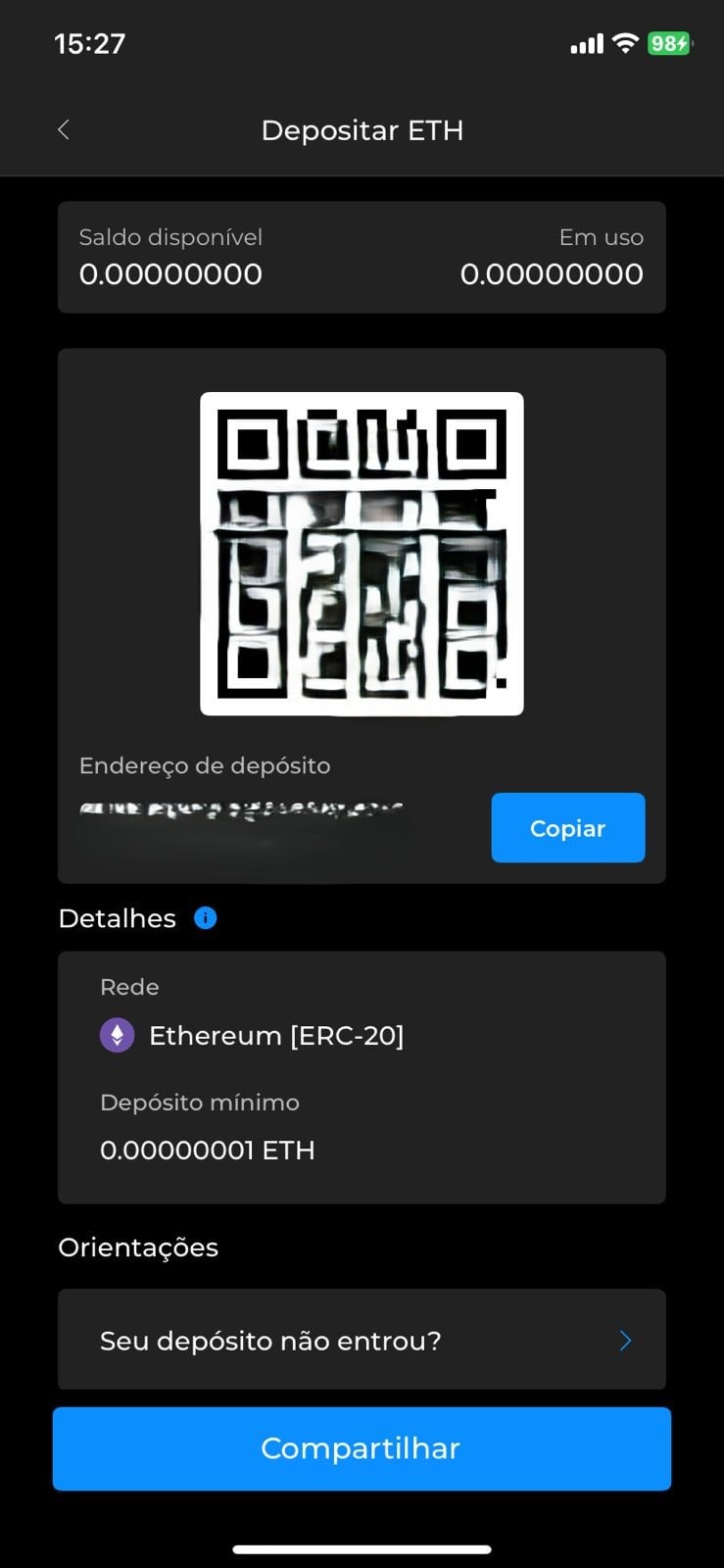Screen dimensions: 724x1568
Task: Tap the clock showing 15:27
Action: (x=90, y=43)
